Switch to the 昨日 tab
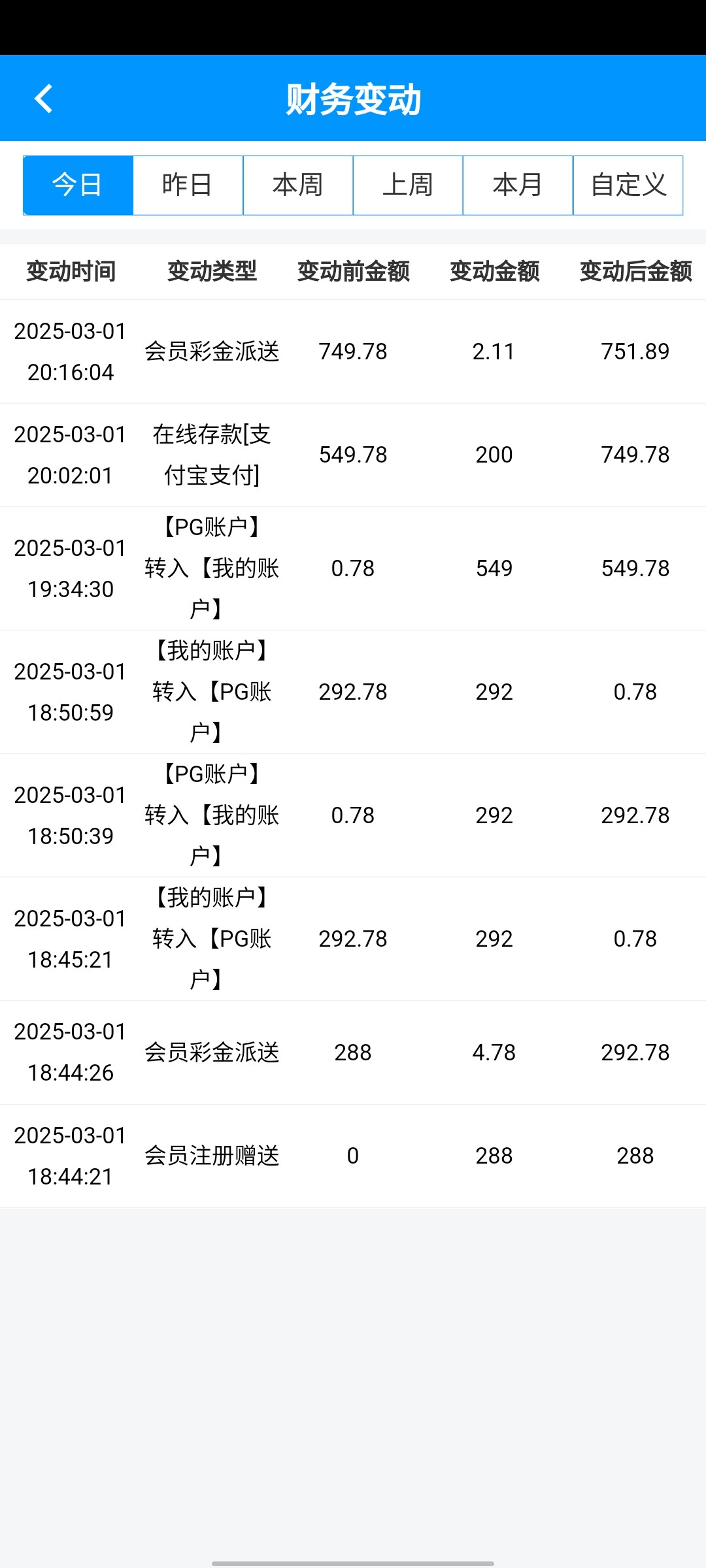Viewport: 706px width, 1568px height. click(x=188, y=186)
